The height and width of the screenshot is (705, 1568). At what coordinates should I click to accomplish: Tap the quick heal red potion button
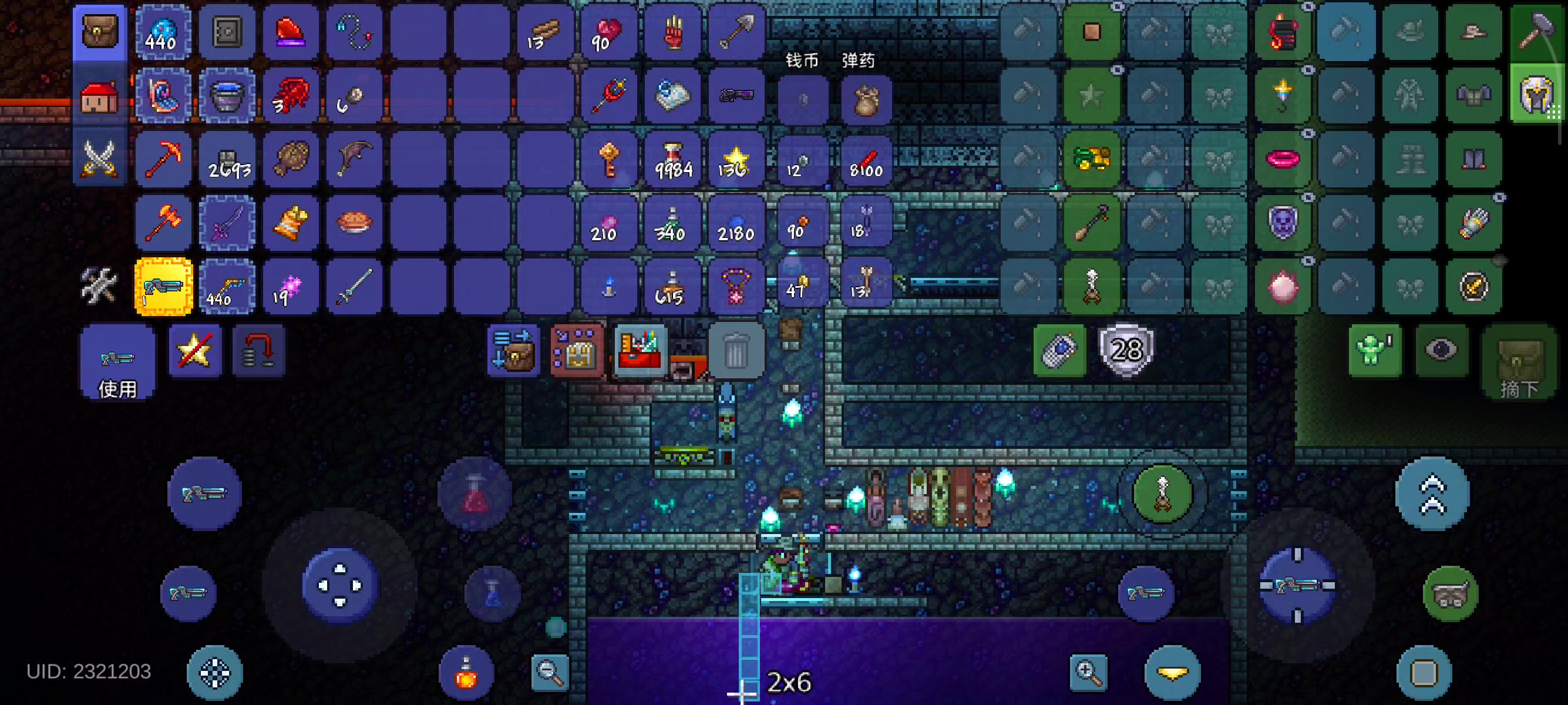pos(474,493)
